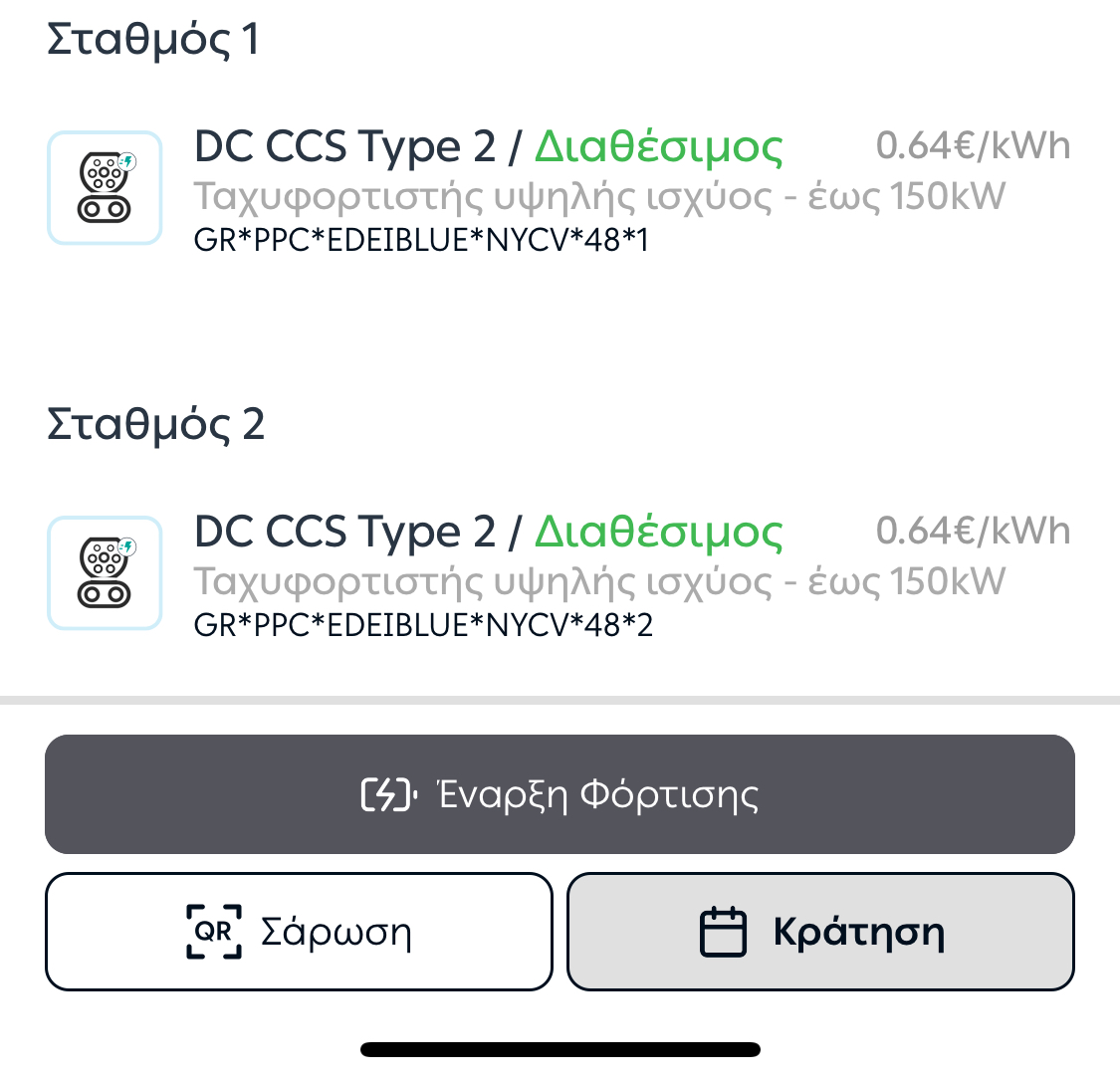Tap Κράτηση to reserve a charger
Screen dimensions: 1120x1081
coord(820,932)
